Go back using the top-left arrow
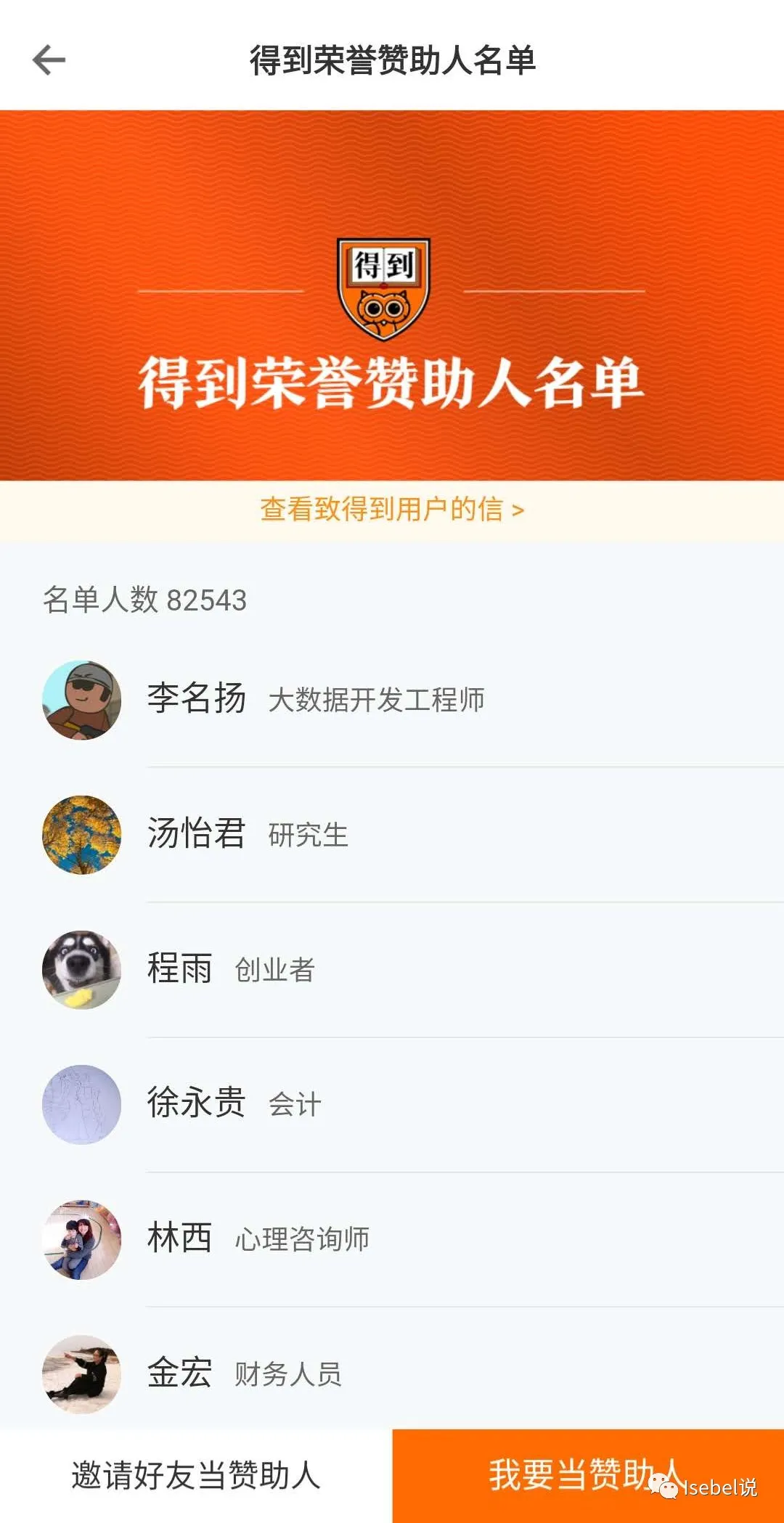The width and height of the screenshot is (784, 1523). tap(49, 60)
